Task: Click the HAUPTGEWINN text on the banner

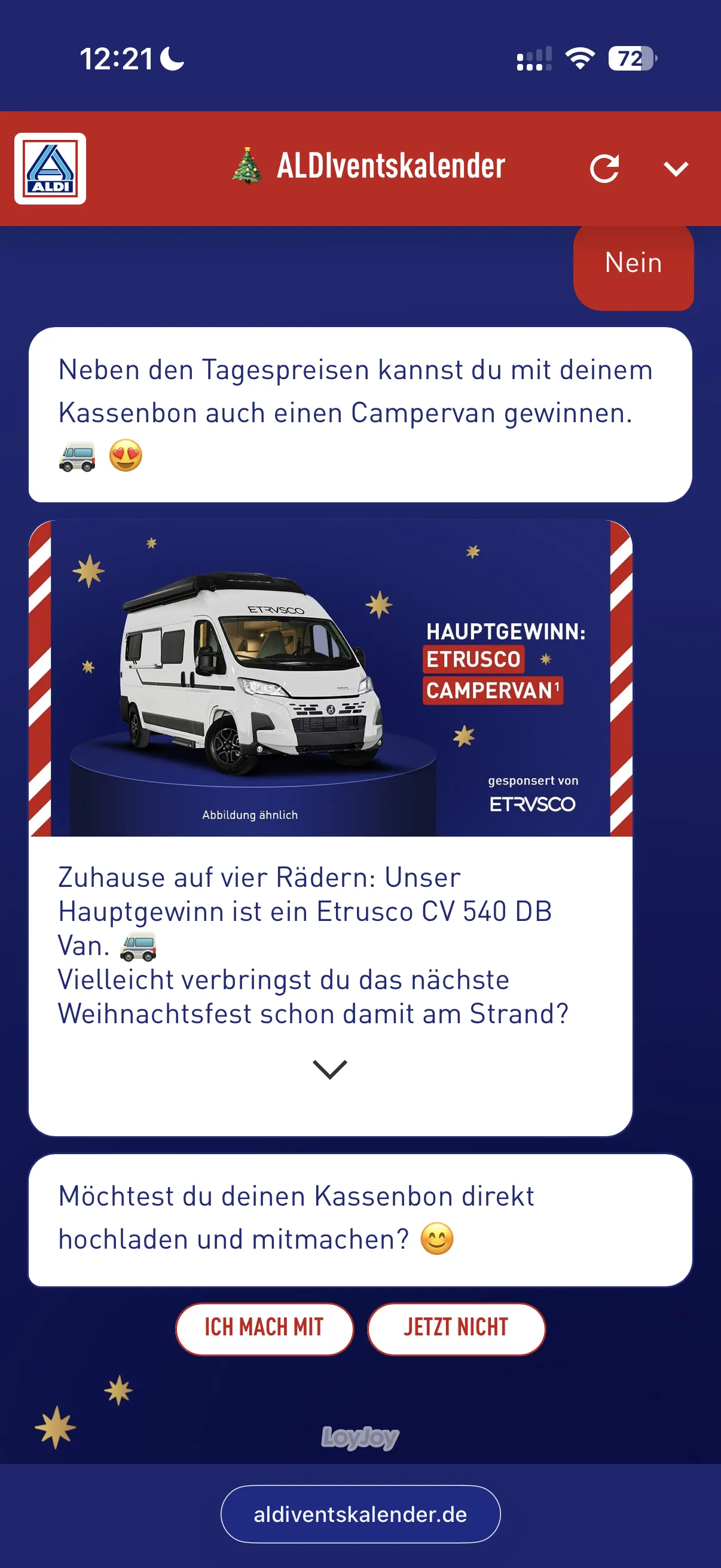Action: [507, 632]
